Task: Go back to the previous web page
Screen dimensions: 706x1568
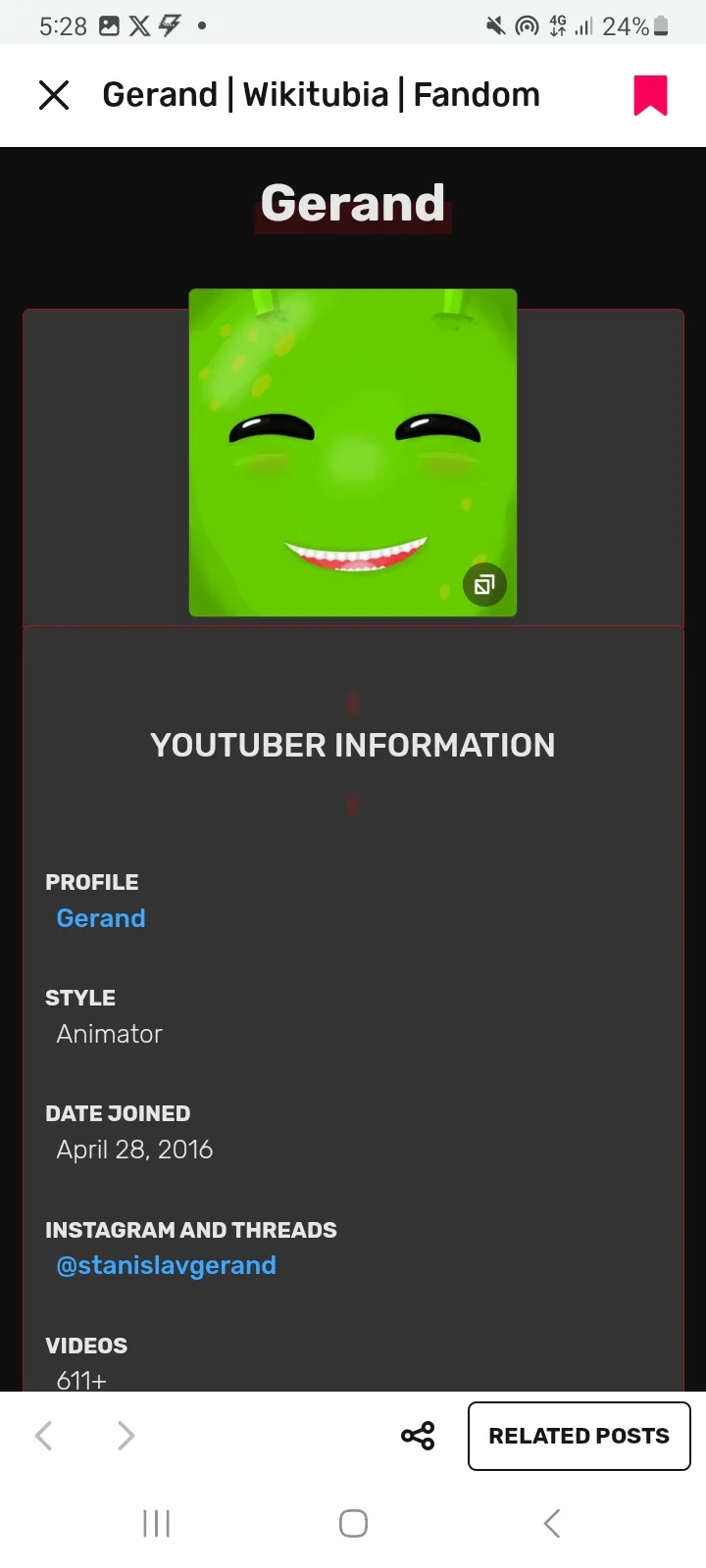Action: [x=44, y=1436]
